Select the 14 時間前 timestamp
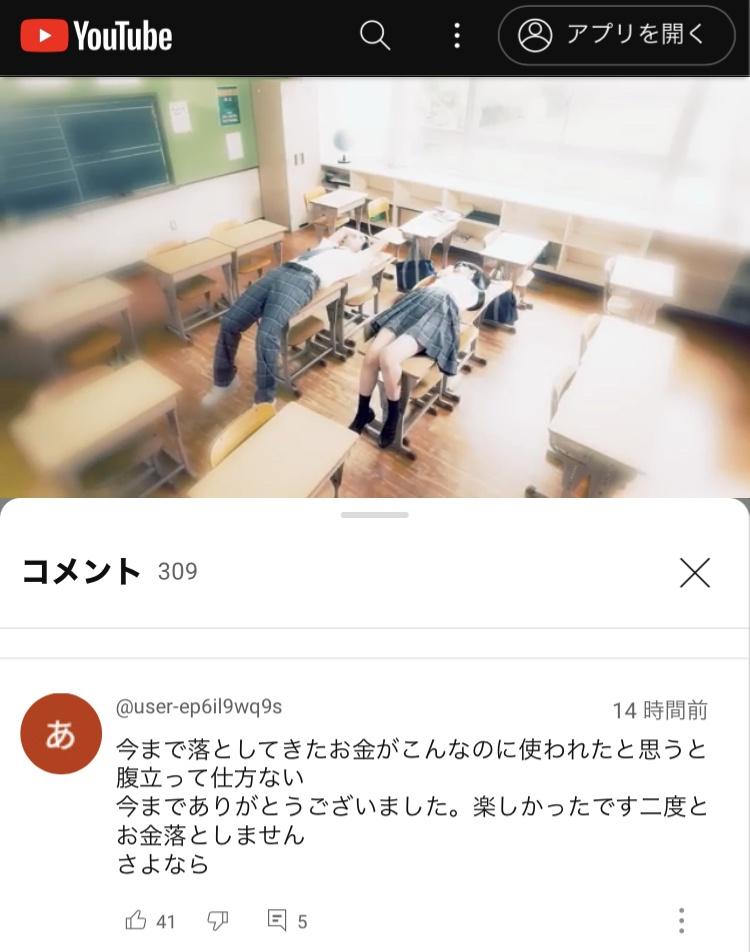 (x=660, y=710)
